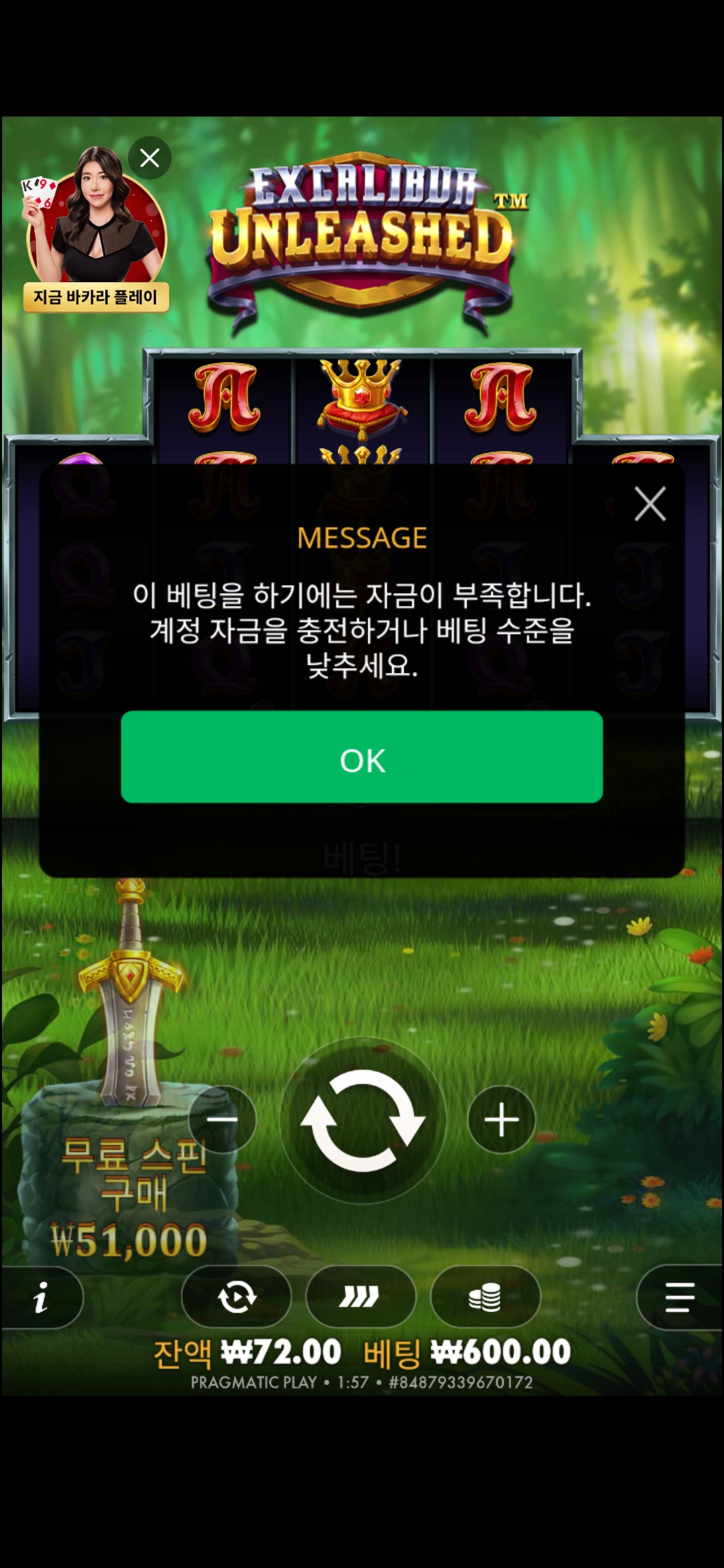Open bet amount coin settings

coord(485,1297)
